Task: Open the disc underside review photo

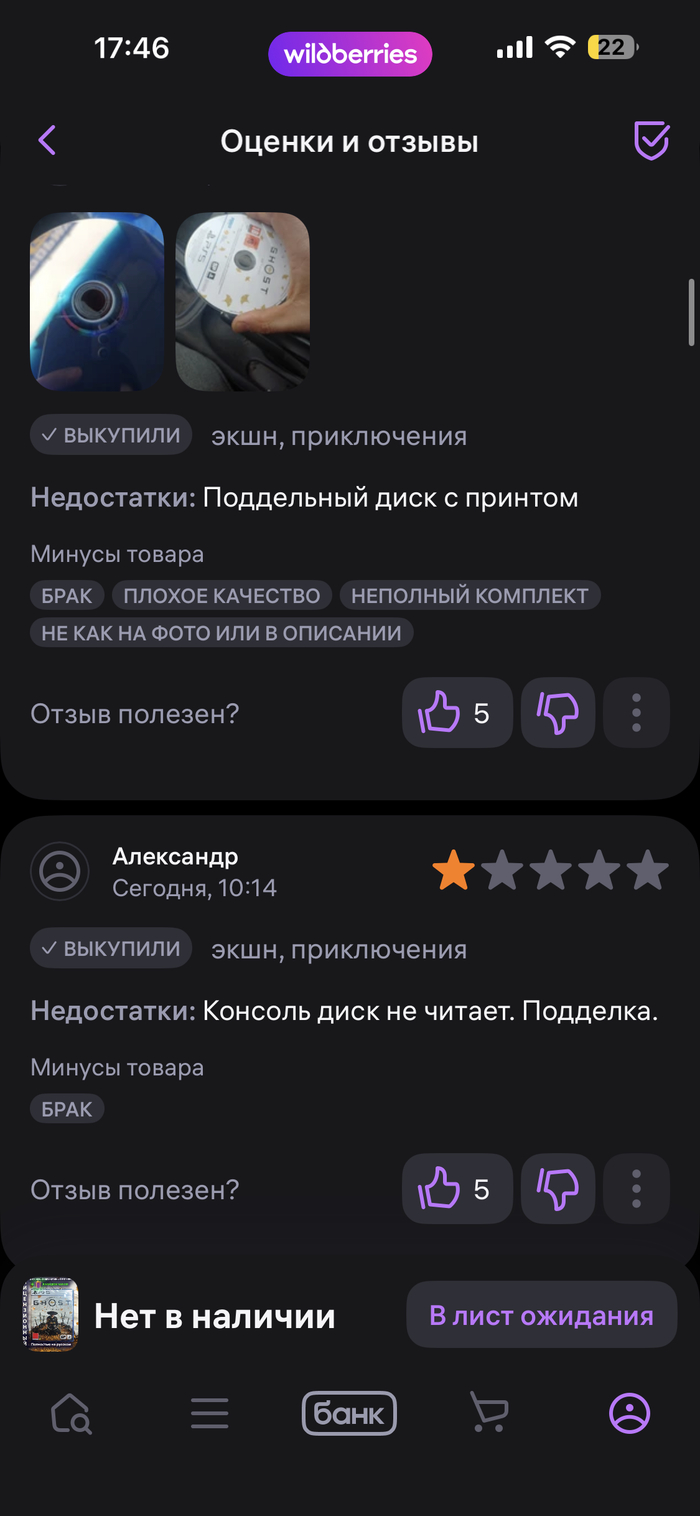Action: click(97, 301)
